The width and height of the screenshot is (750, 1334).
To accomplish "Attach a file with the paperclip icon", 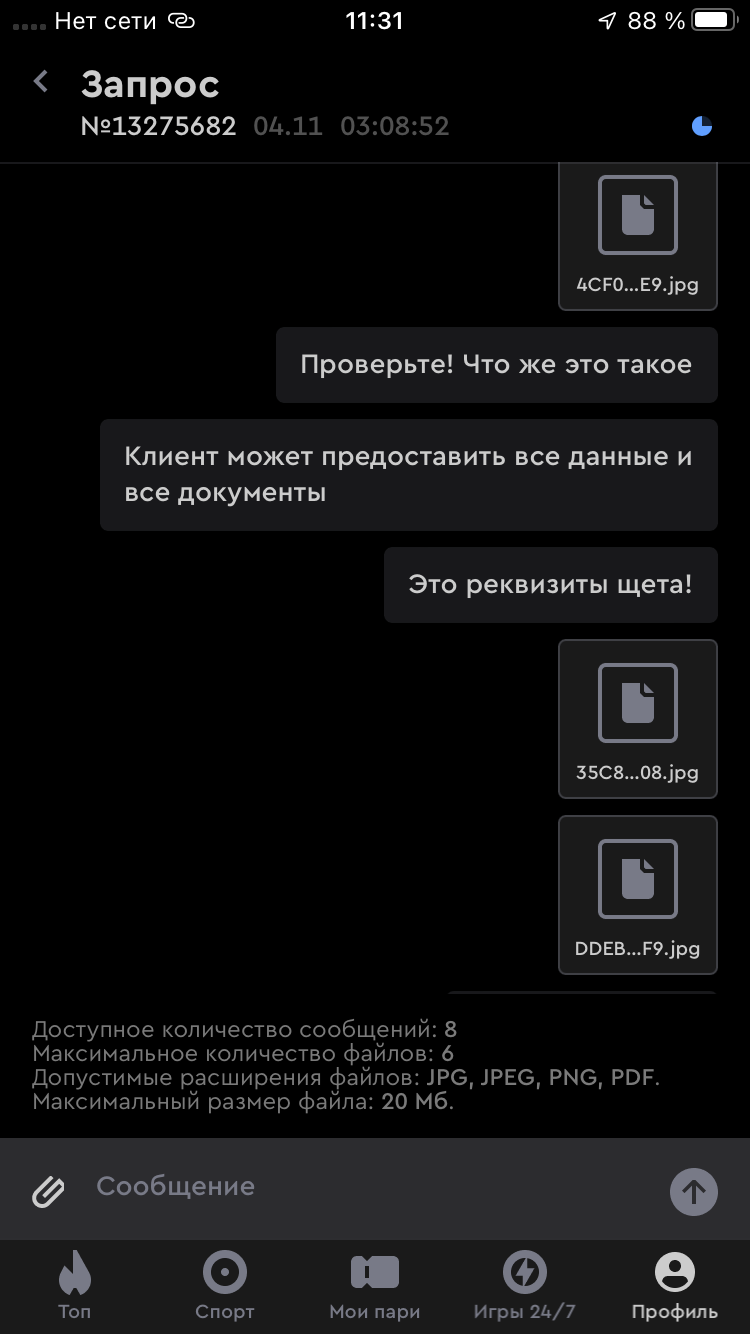I will point(48,1190).
